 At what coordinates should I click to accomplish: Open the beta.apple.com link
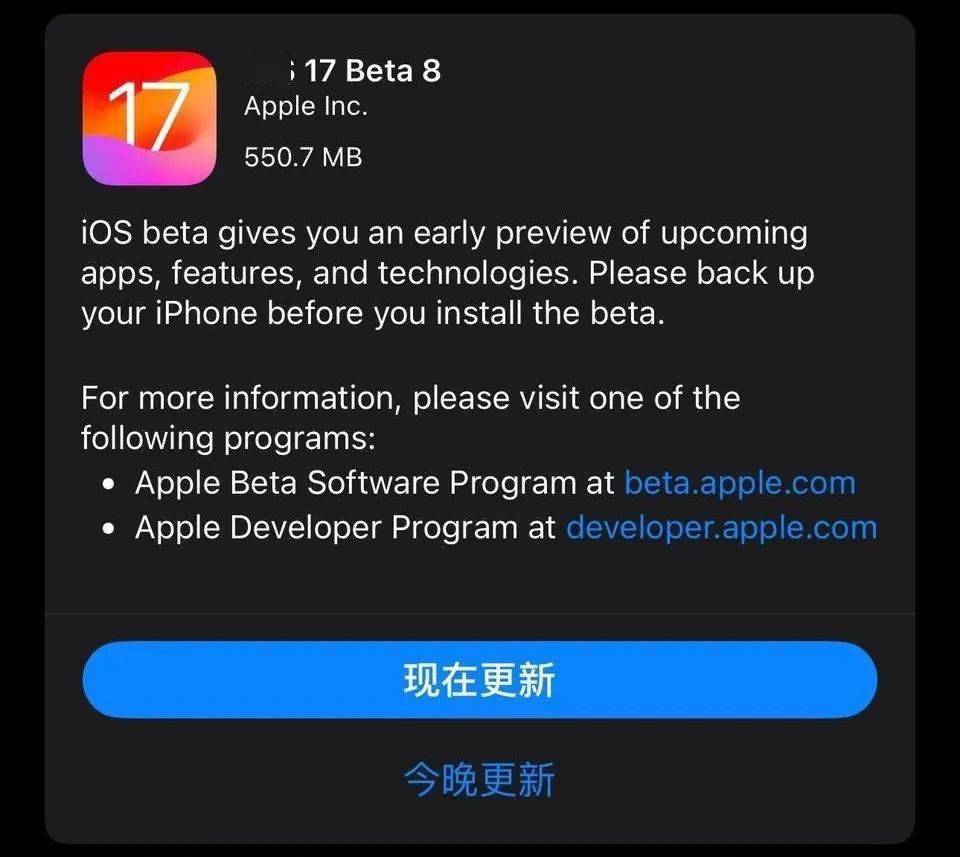pyautogui.click(x=739, y=483)
